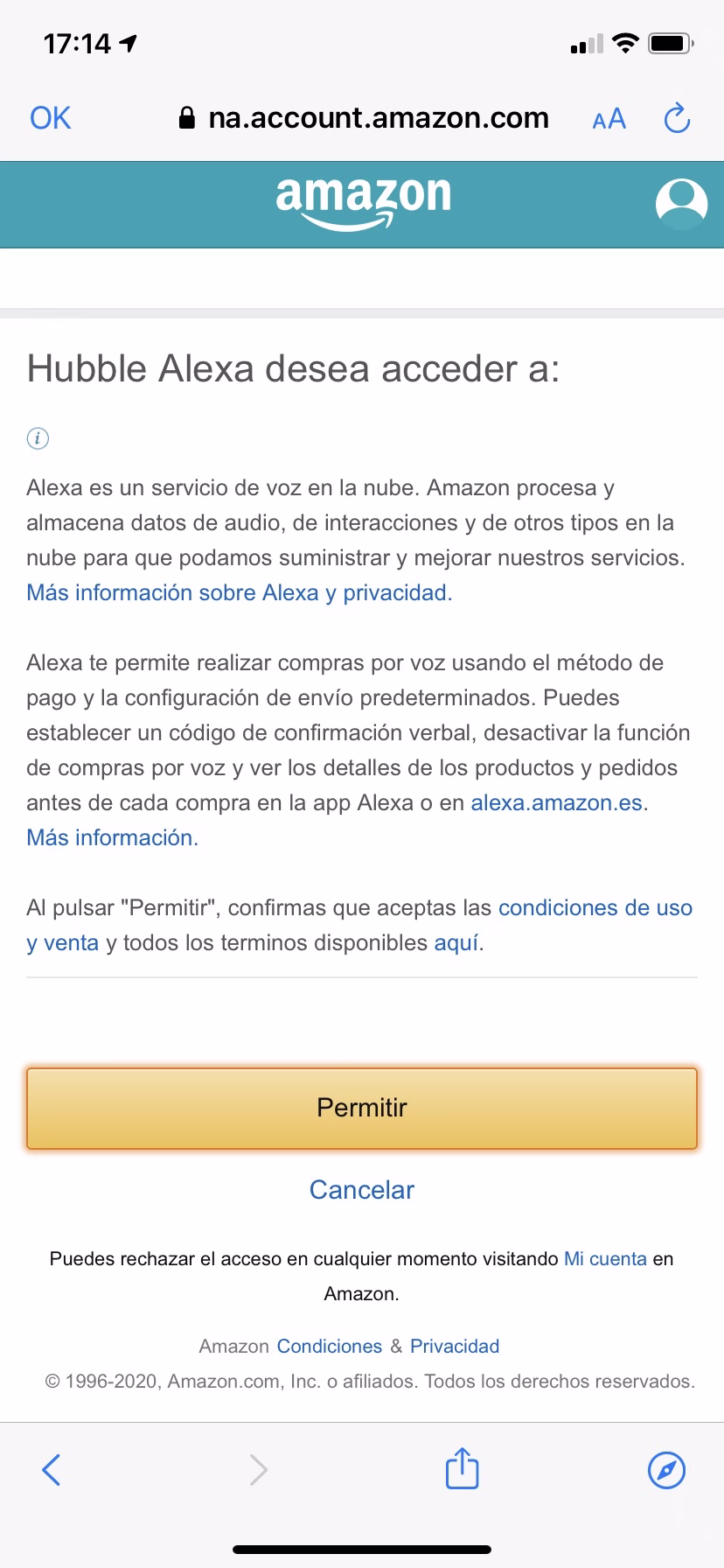Go to Mi cuenta link
724x1568 pixels.
605,1258
